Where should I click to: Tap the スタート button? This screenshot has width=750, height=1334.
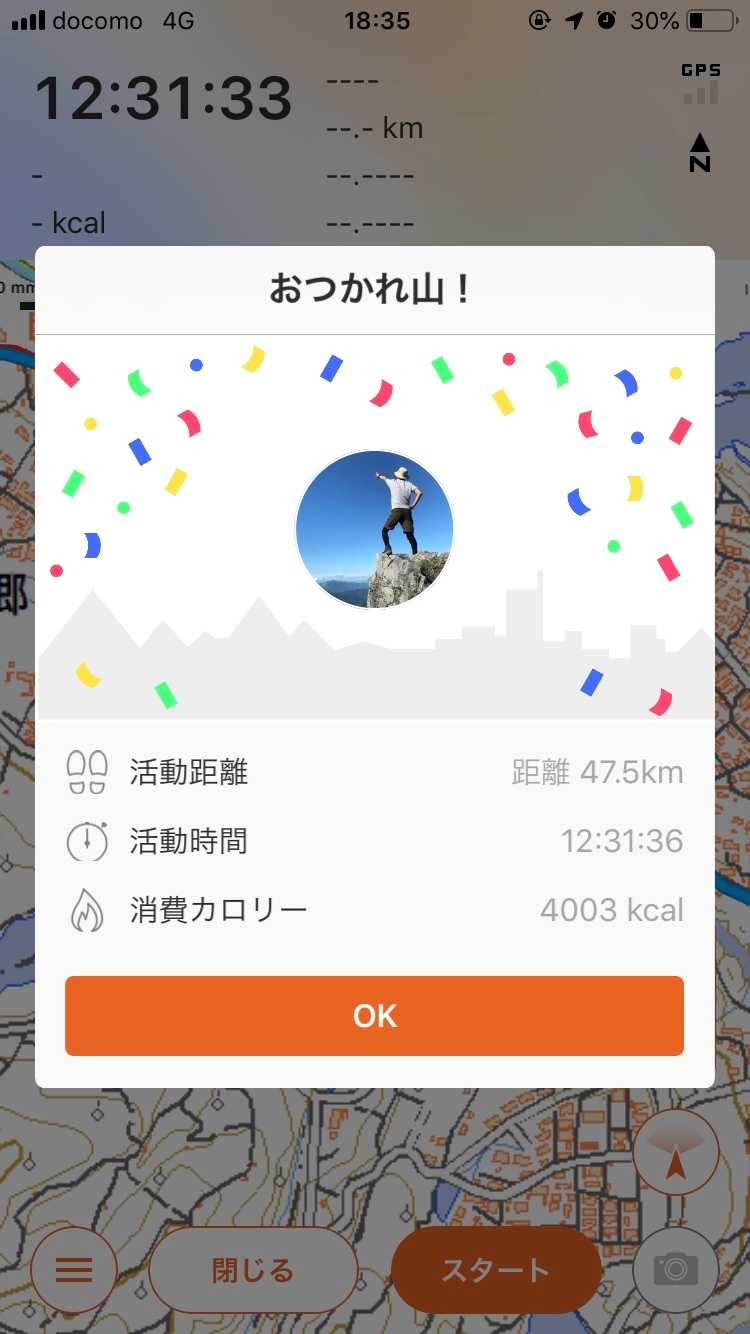point(496,1270)
